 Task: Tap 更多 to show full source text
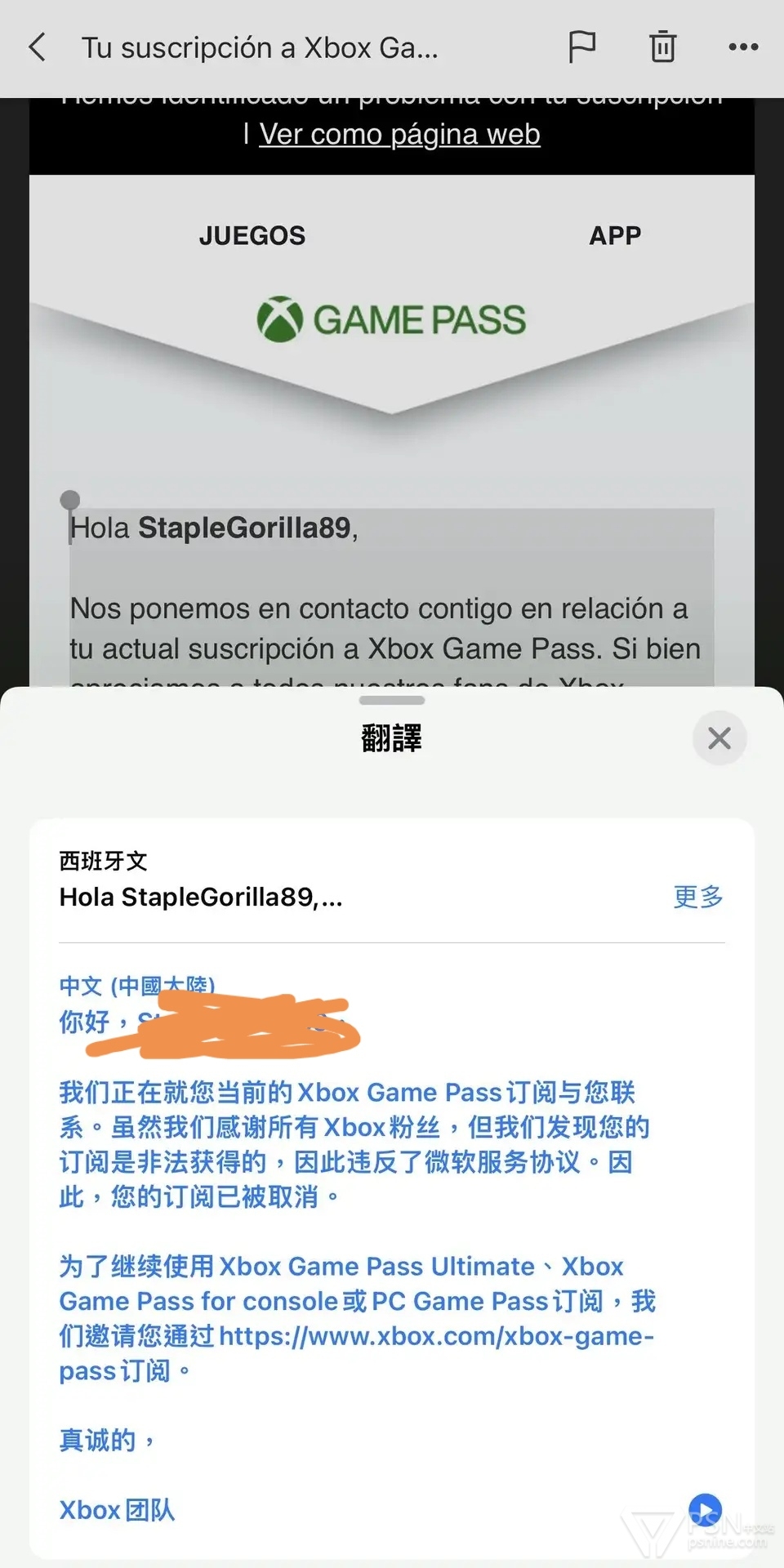point(698,897)
